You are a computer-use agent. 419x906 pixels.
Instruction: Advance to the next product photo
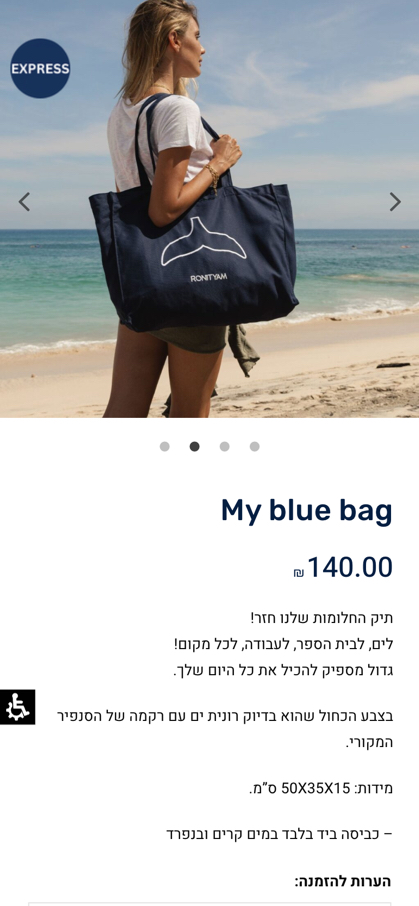pyautogui.click(x=395, y=202)
